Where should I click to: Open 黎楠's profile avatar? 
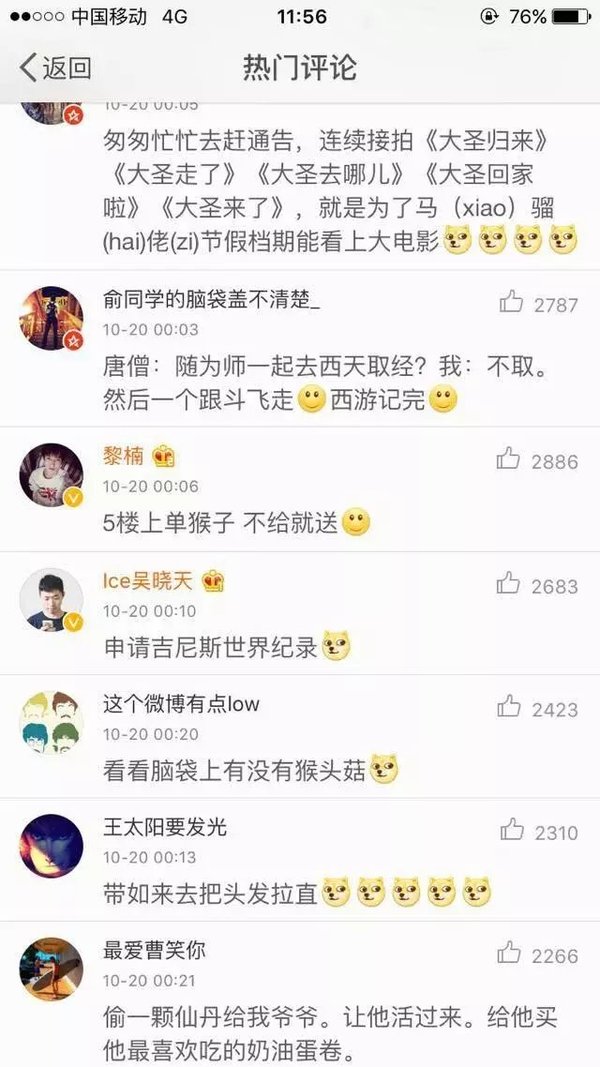click(x=51, y=475)
